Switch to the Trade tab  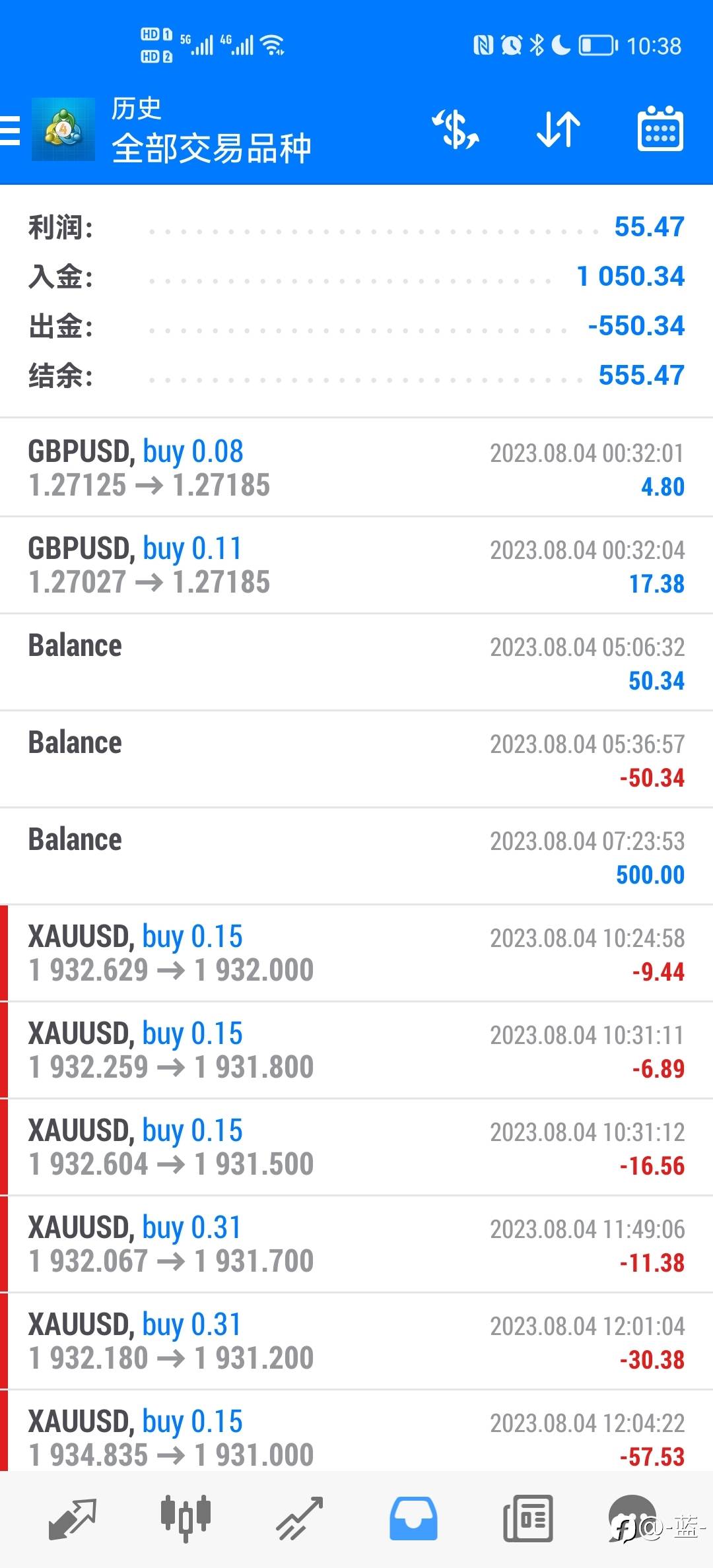click(x=300, y=1518)
